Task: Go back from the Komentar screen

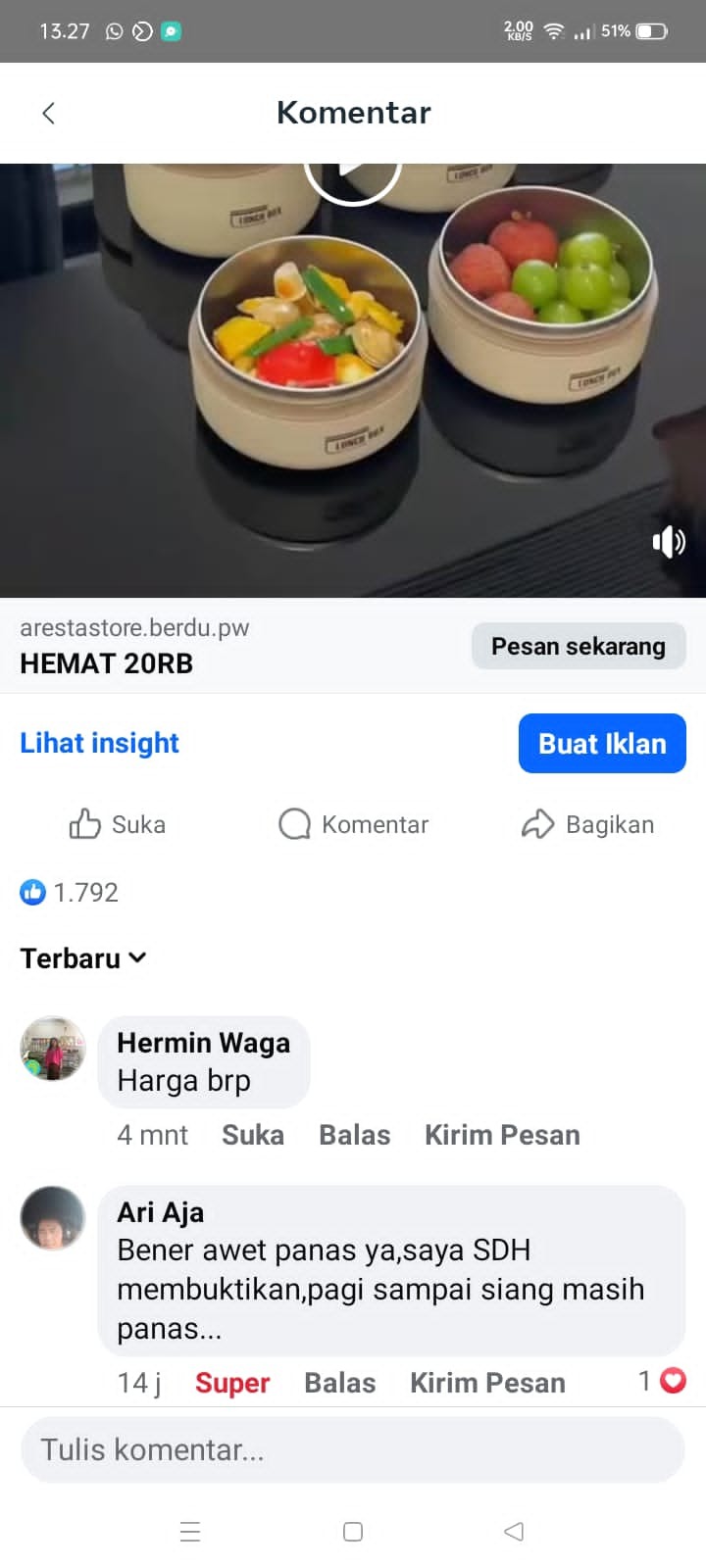Action: 49,114
